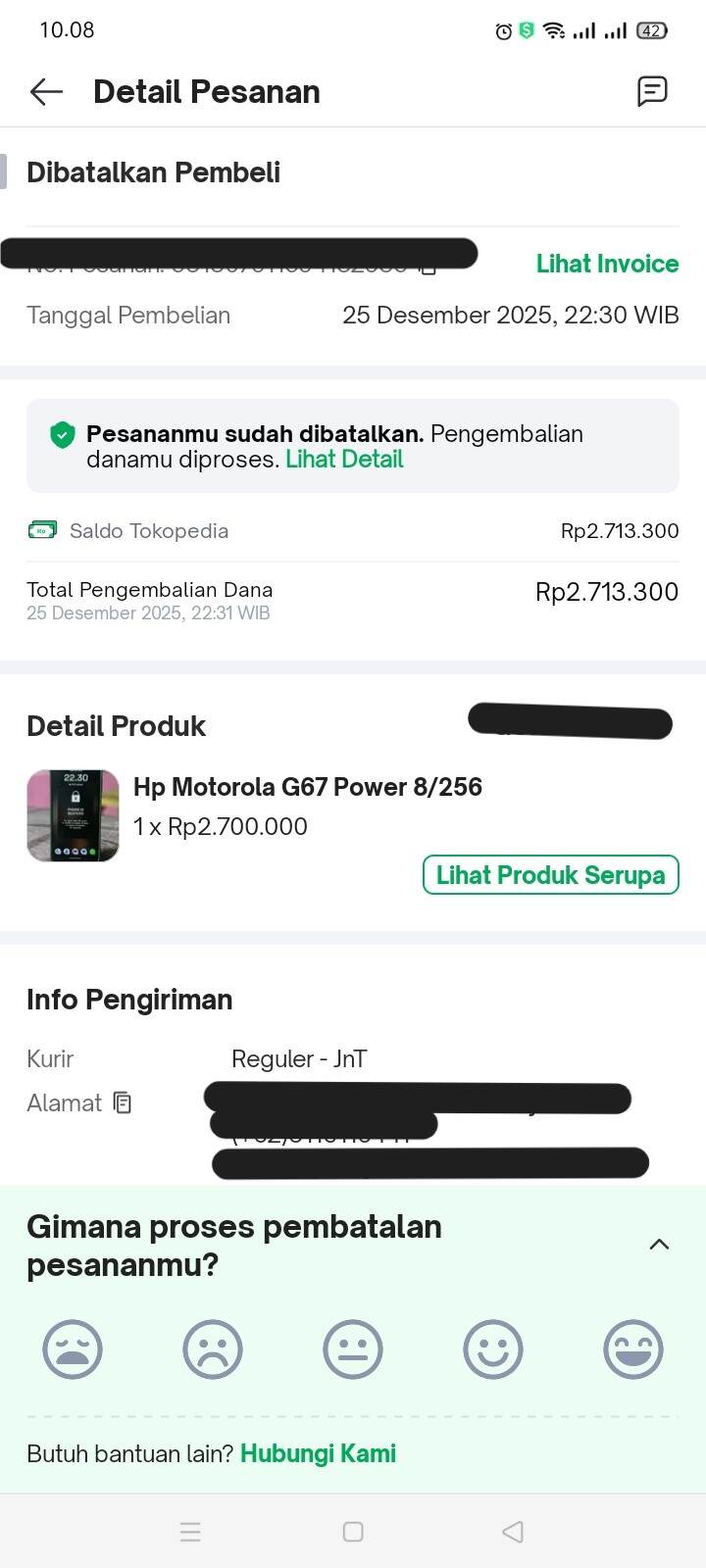706x1568 pixels.
Task: Rate cancellation with very sad face
Action: point(73,1349)
